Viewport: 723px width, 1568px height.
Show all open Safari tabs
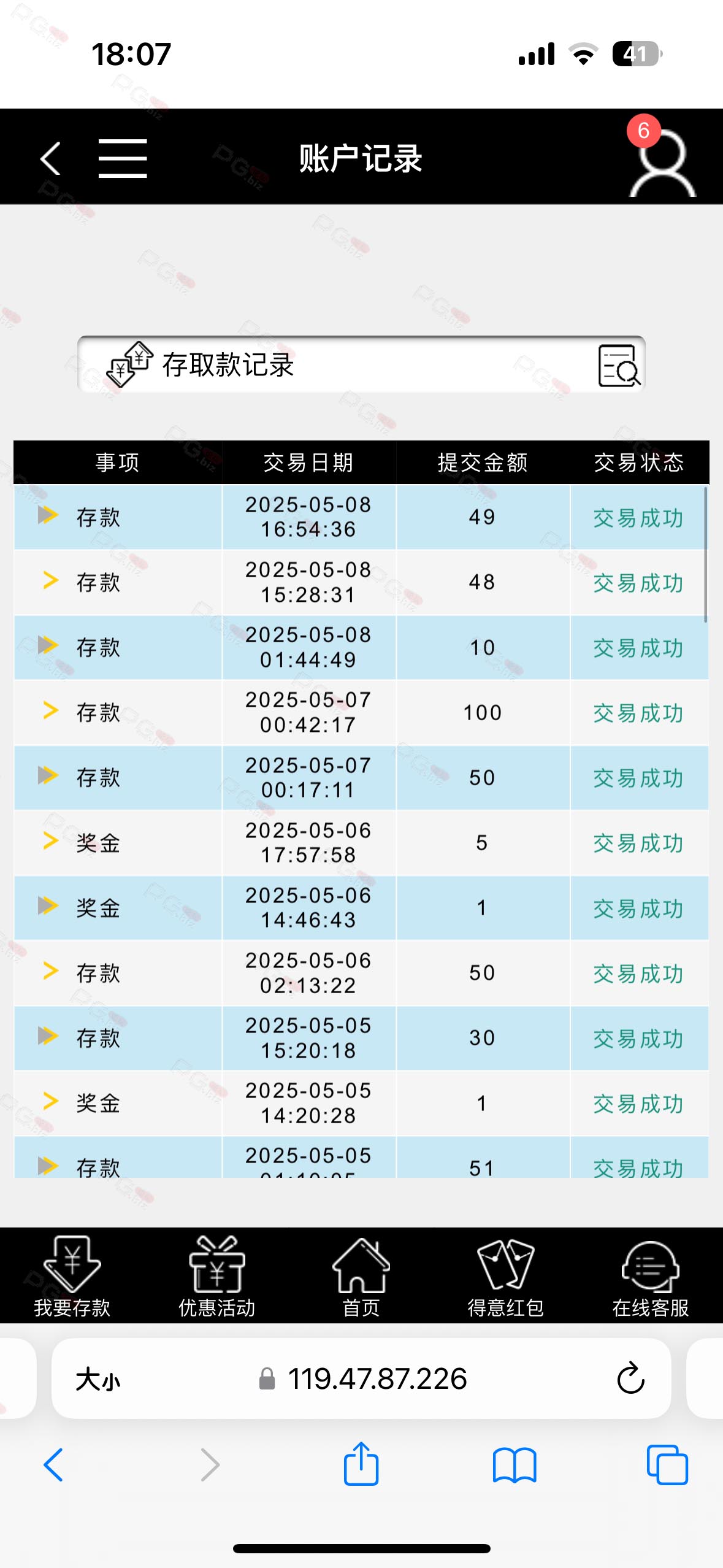[667, 1465]
